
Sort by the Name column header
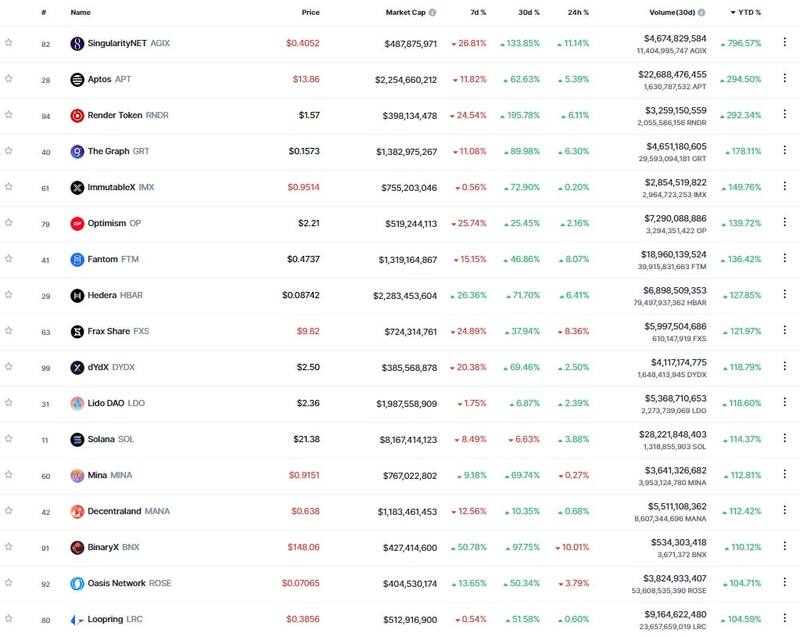click(81, 12)
